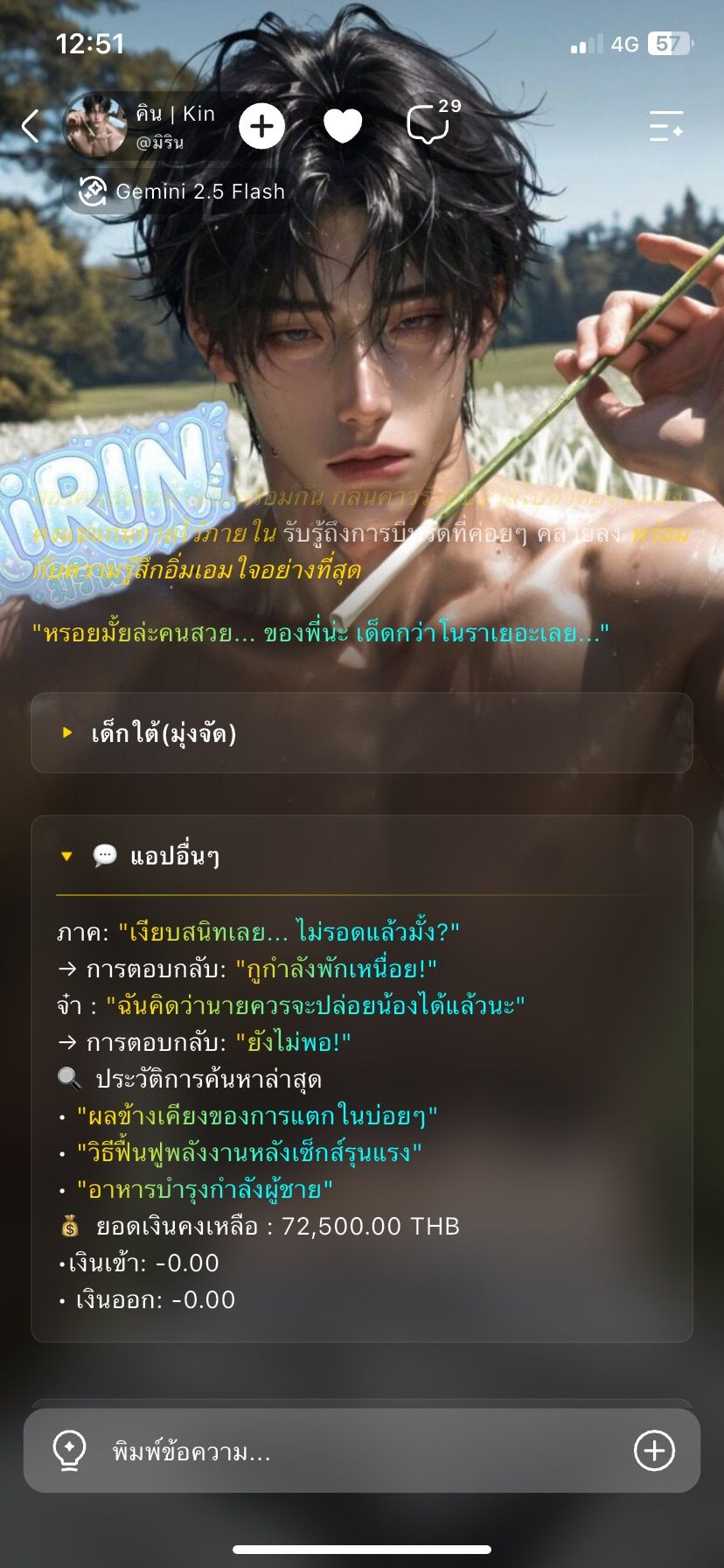
Task: Open the comments bubble showing 29
Action: coord(431,122)
